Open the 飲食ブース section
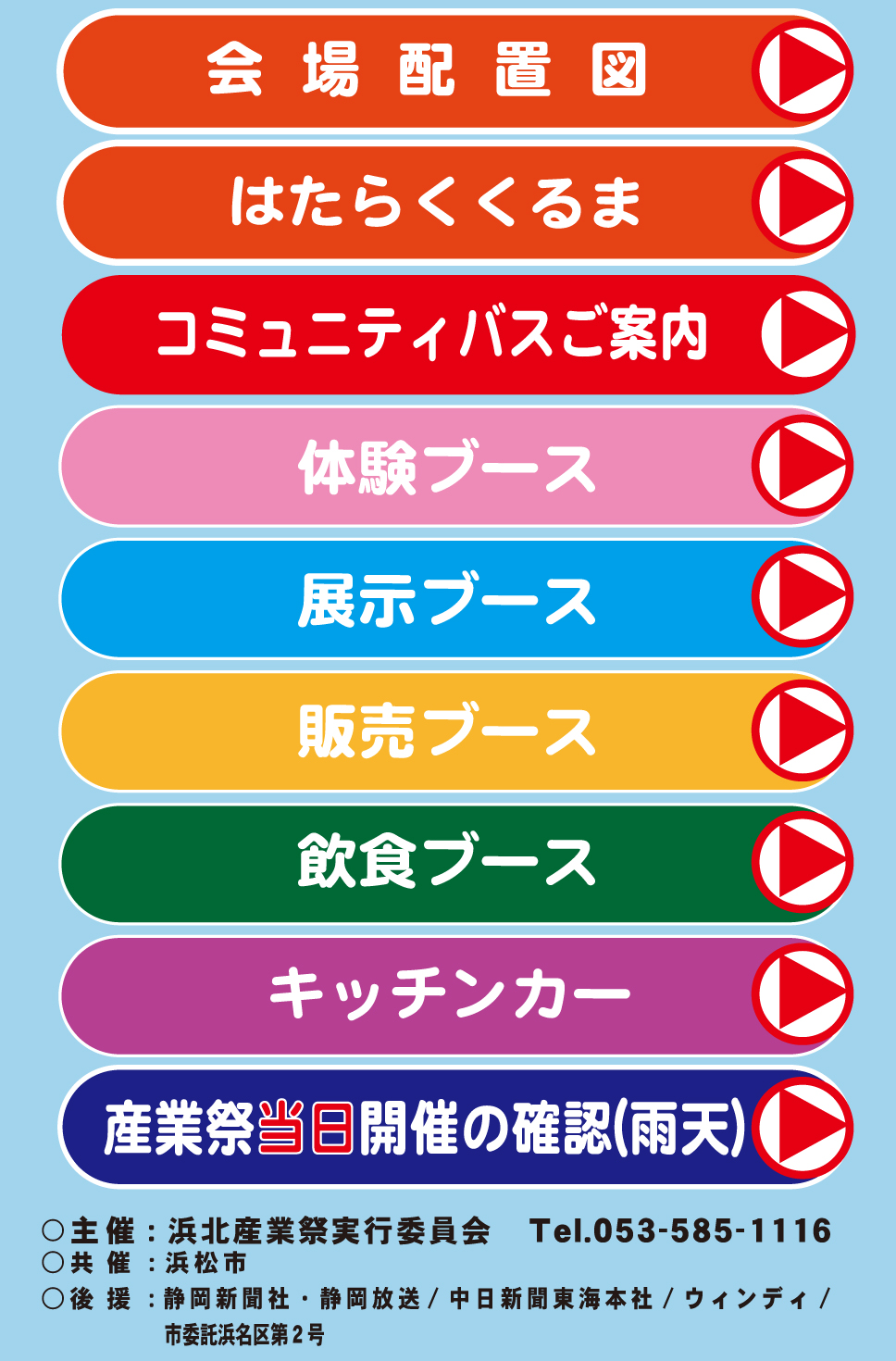 pyautogui.click(x=454, y=863)
